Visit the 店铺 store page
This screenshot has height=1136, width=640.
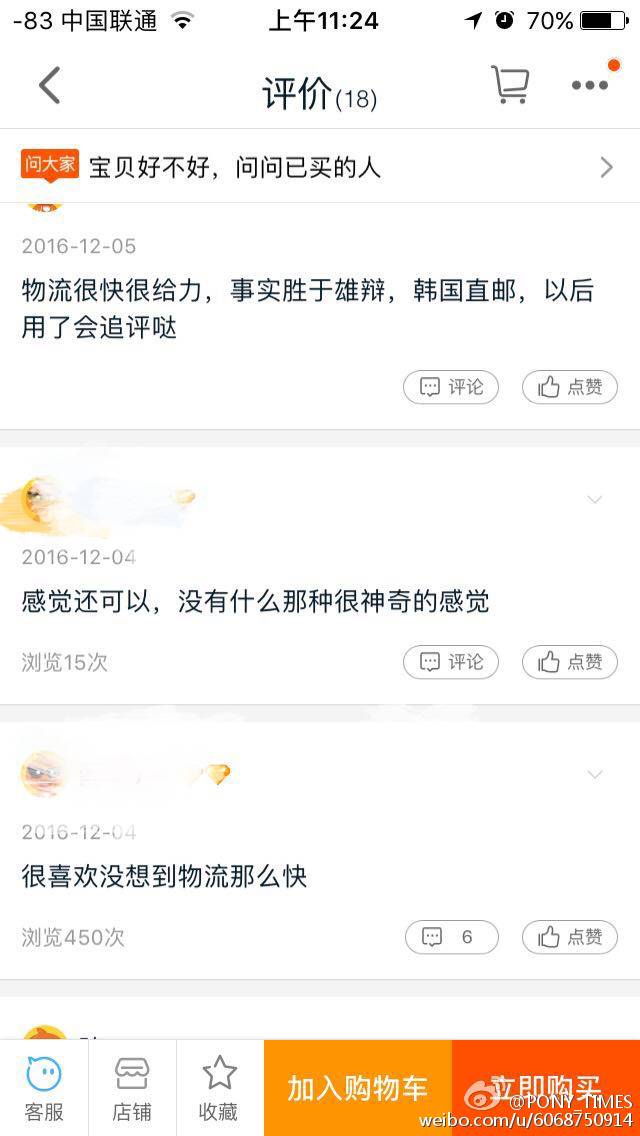coord(132,1088)
